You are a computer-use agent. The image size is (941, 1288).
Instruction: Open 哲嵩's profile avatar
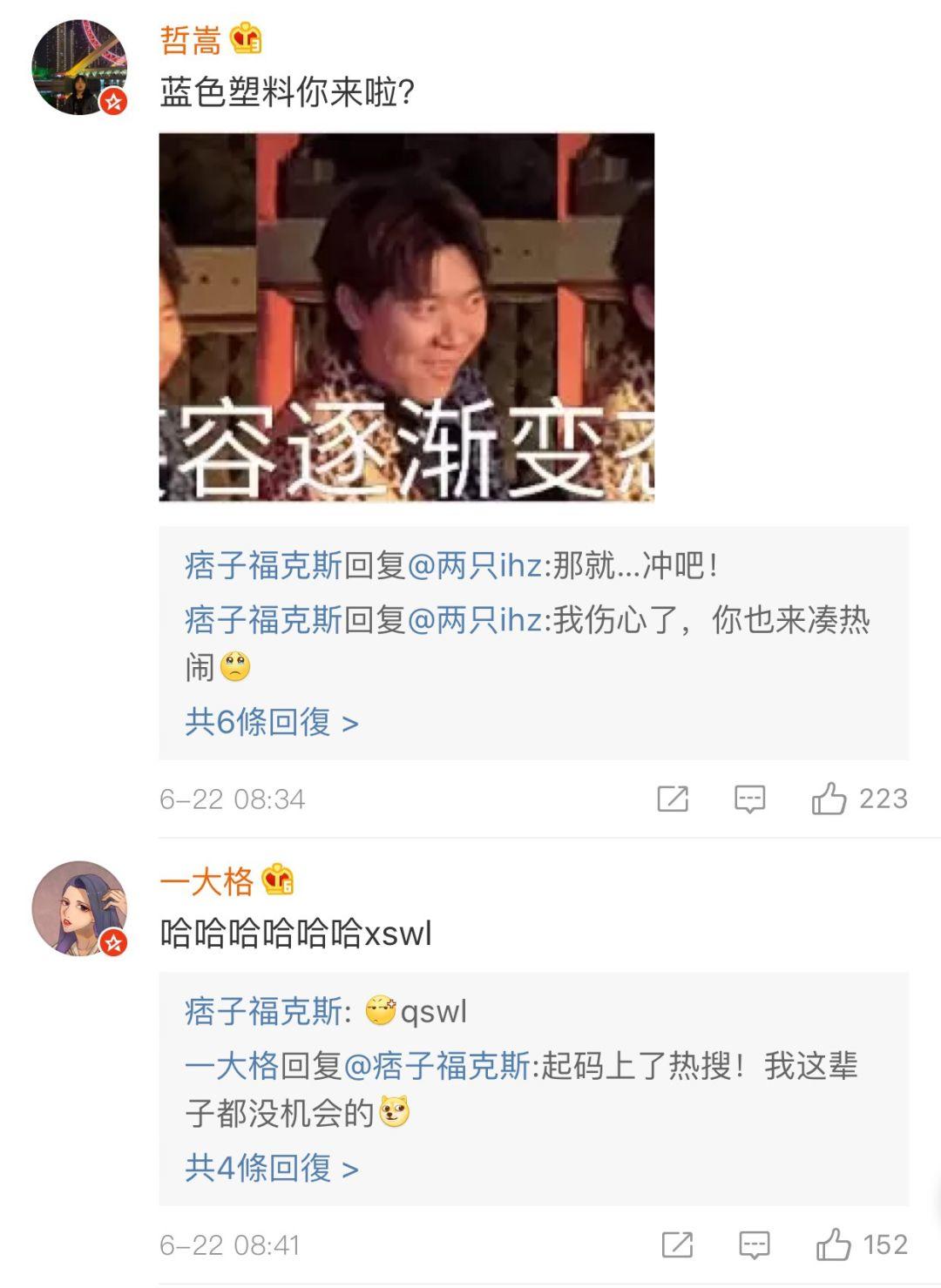pyautogui.click(x=78, y=68)
